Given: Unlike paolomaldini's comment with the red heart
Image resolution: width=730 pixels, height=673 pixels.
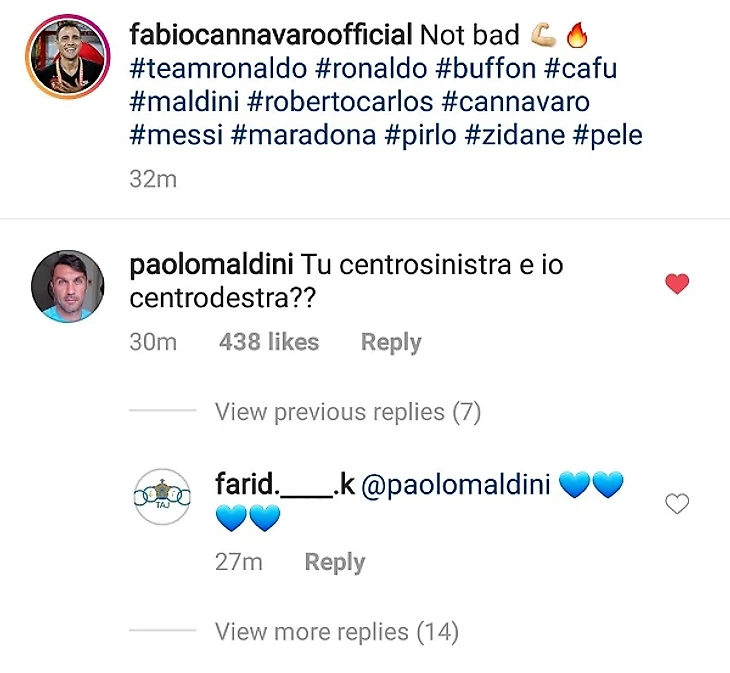Looking at the screenshot, I should coord(677,285).
